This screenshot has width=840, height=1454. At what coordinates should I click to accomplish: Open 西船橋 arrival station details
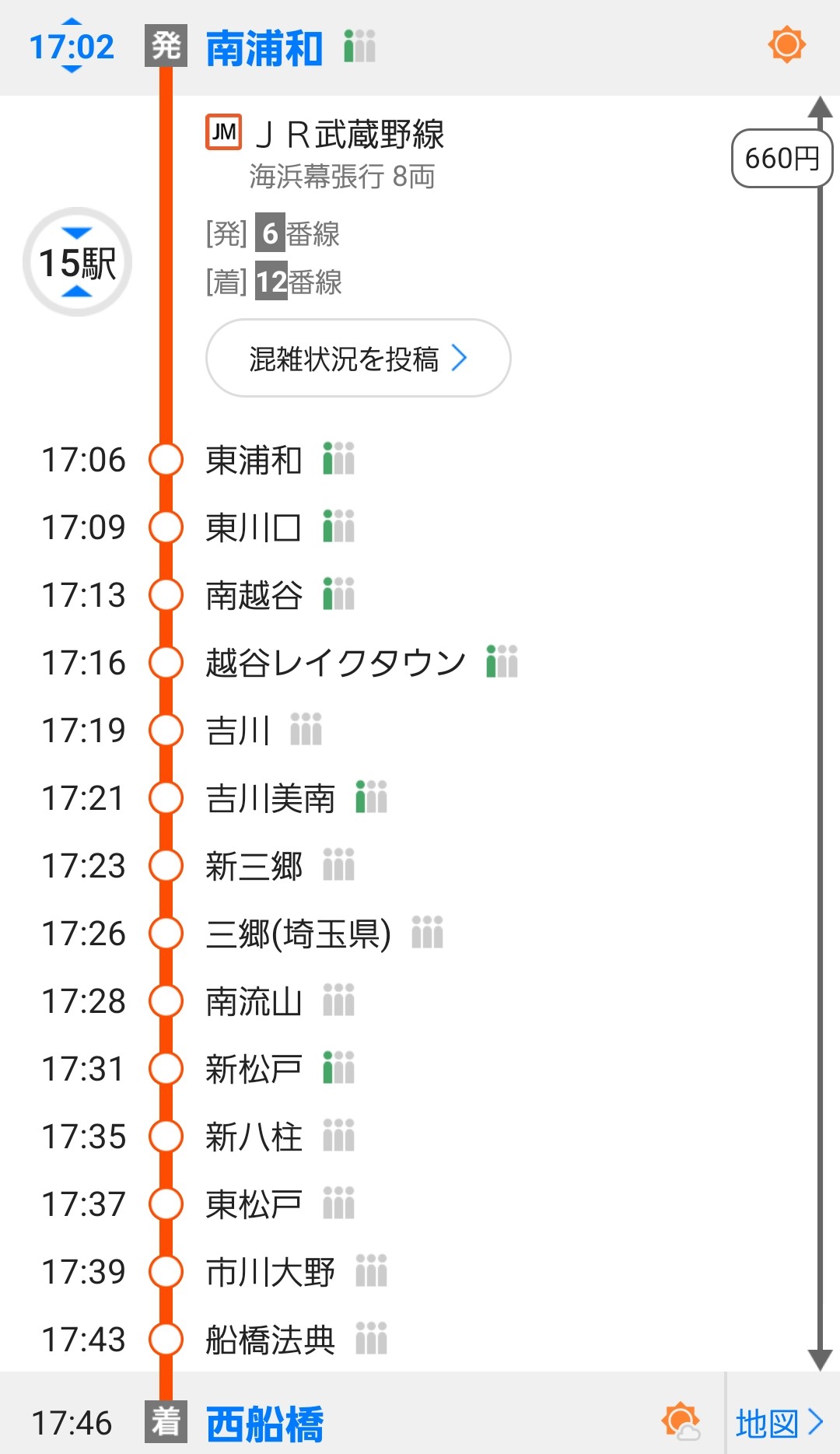click(x=264, y=1424)
